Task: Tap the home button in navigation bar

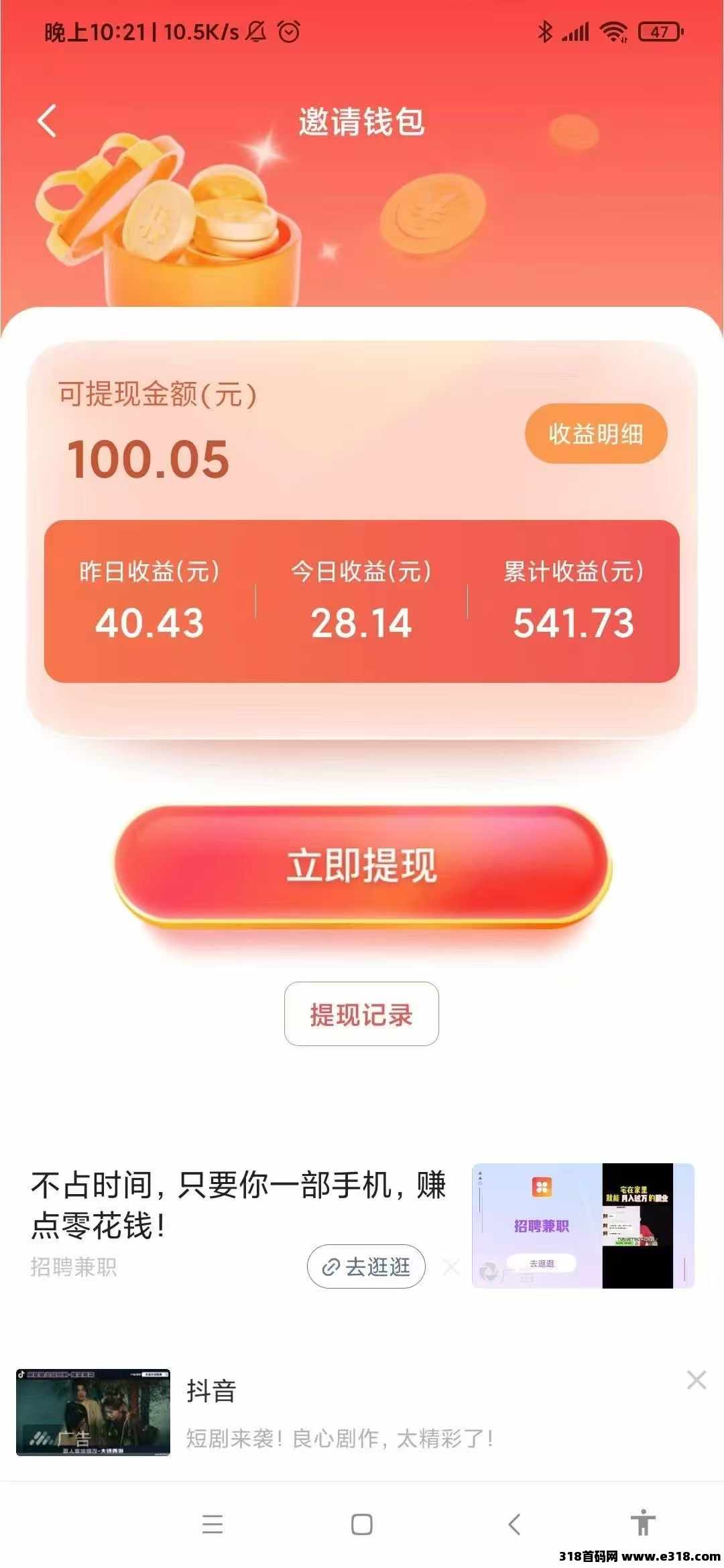Action: click(362, 1523)
